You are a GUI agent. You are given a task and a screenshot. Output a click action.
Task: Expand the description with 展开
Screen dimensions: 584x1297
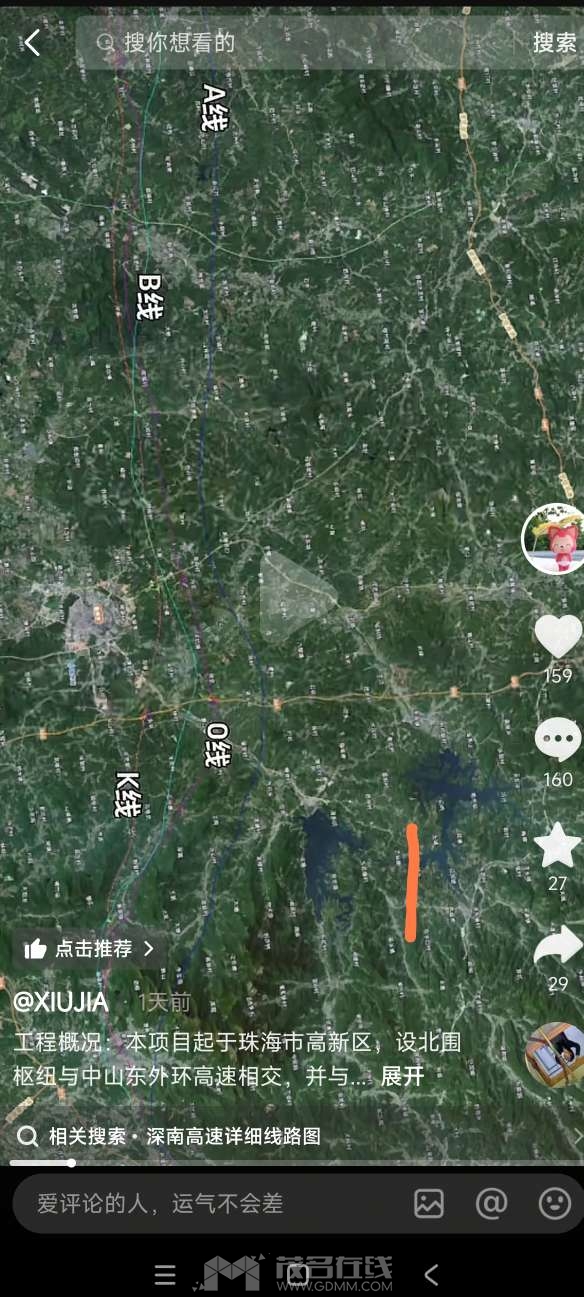[x=403, y=1077]
